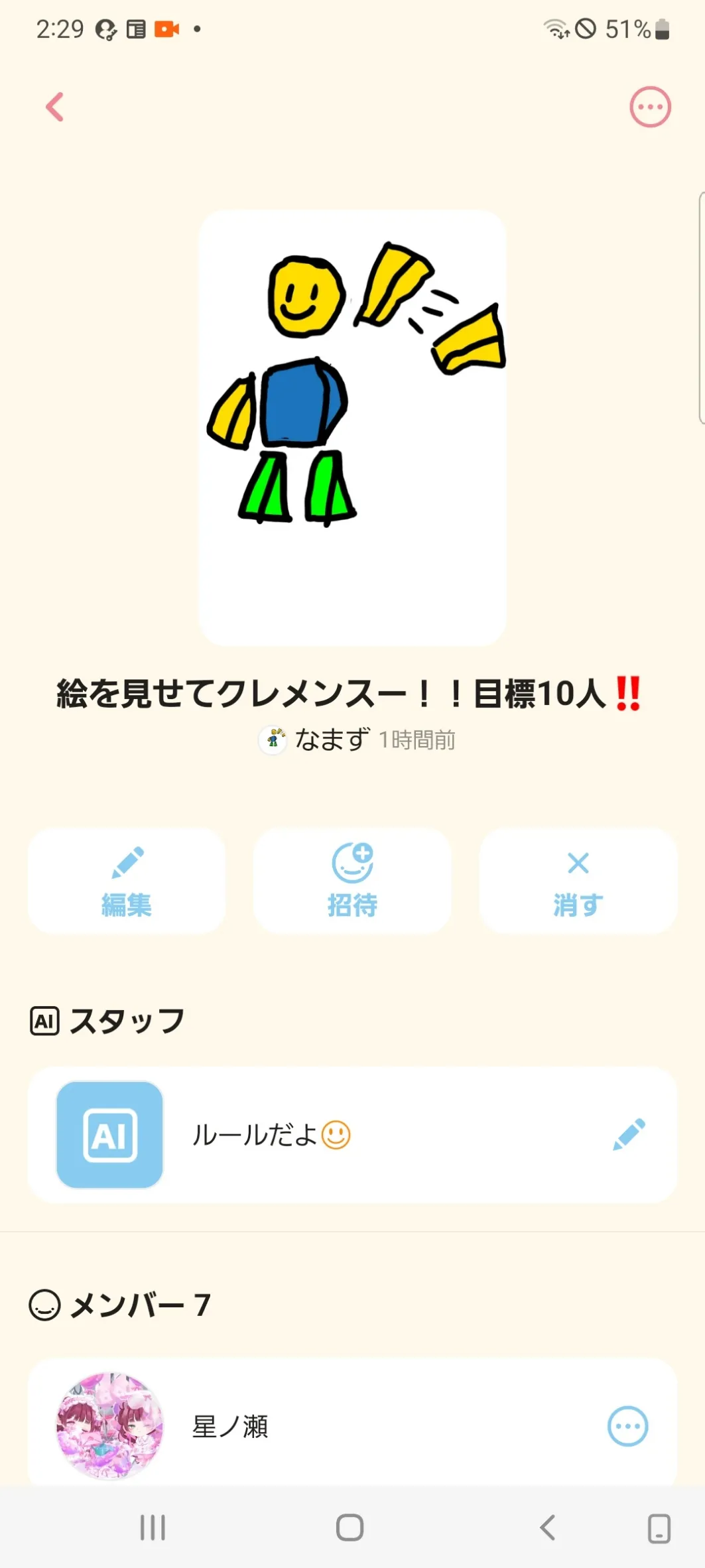View the group cover drawing

point(352,428)
